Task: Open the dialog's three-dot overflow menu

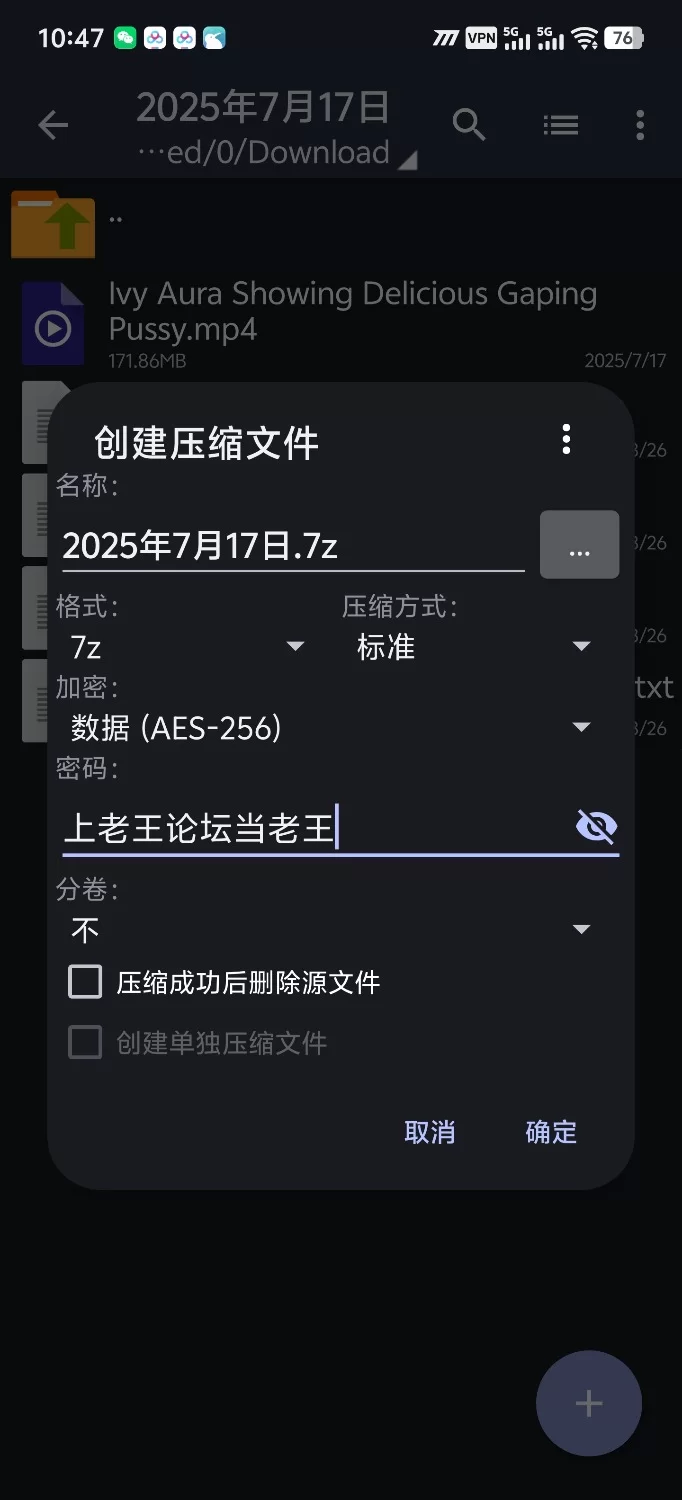Action: [566, 439]
